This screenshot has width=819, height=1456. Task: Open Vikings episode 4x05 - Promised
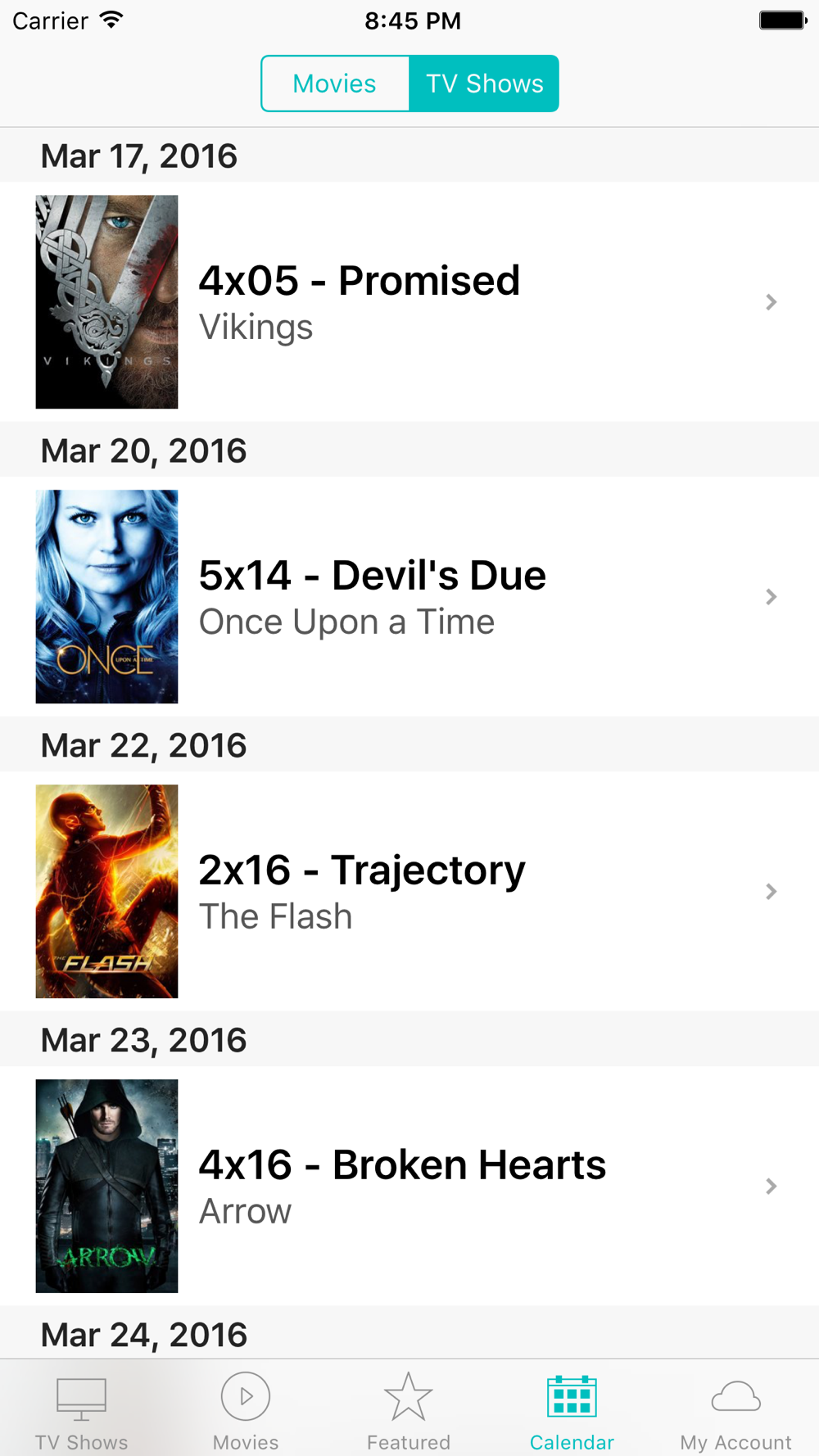tap(409, 301)
